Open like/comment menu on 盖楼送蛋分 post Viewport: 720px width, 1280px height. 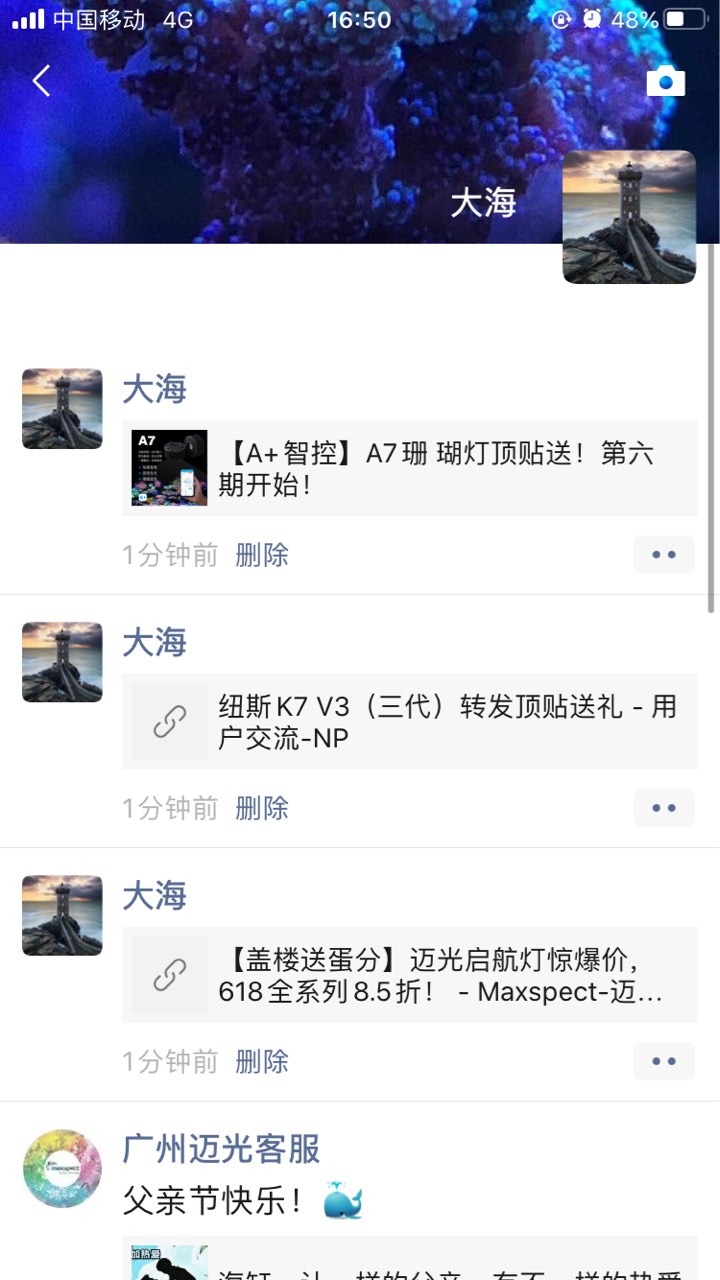[x=663, y=1061]
